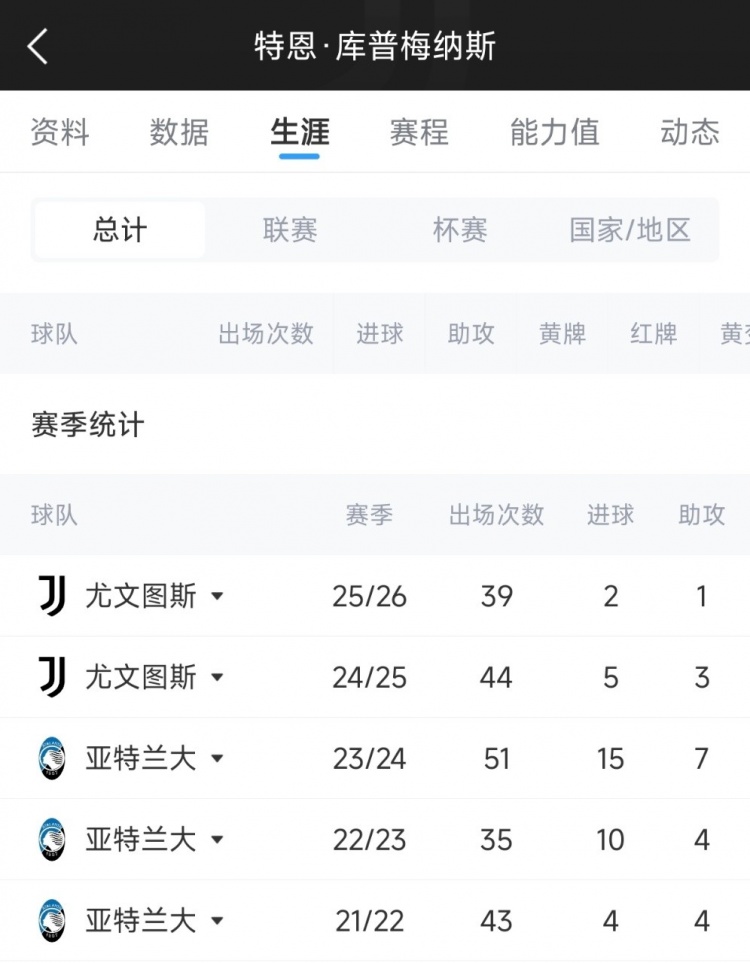Open the dropdown beside 亚特兰大 23/24

click(218, 758)
